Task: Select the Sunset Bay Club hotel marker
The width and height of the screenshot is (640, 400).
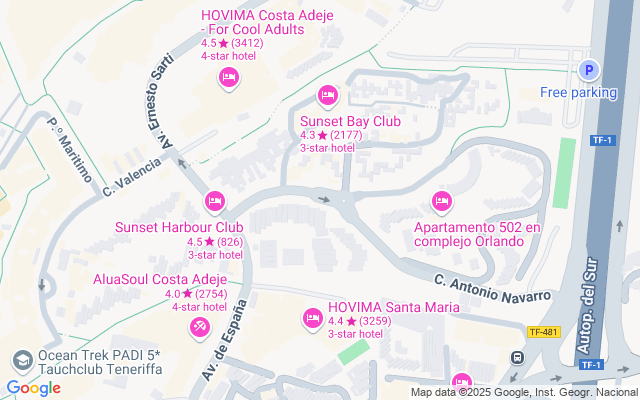Action: point(327,96)
